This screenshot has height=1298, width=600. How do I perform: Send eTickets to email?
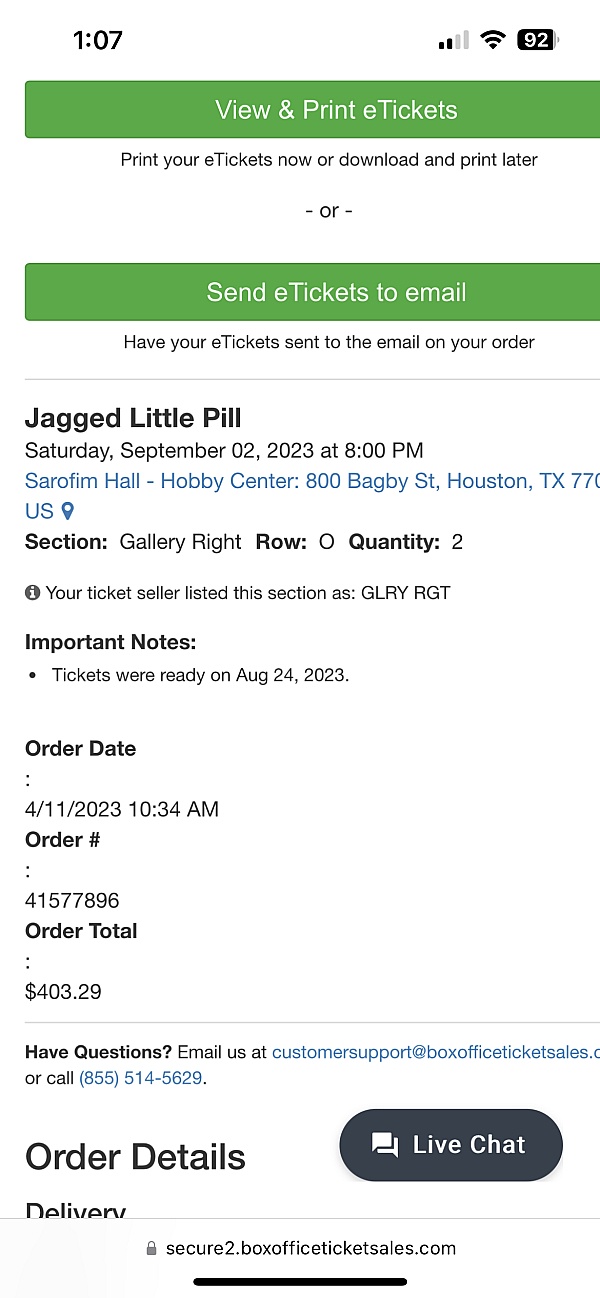[x=312, y=292]
